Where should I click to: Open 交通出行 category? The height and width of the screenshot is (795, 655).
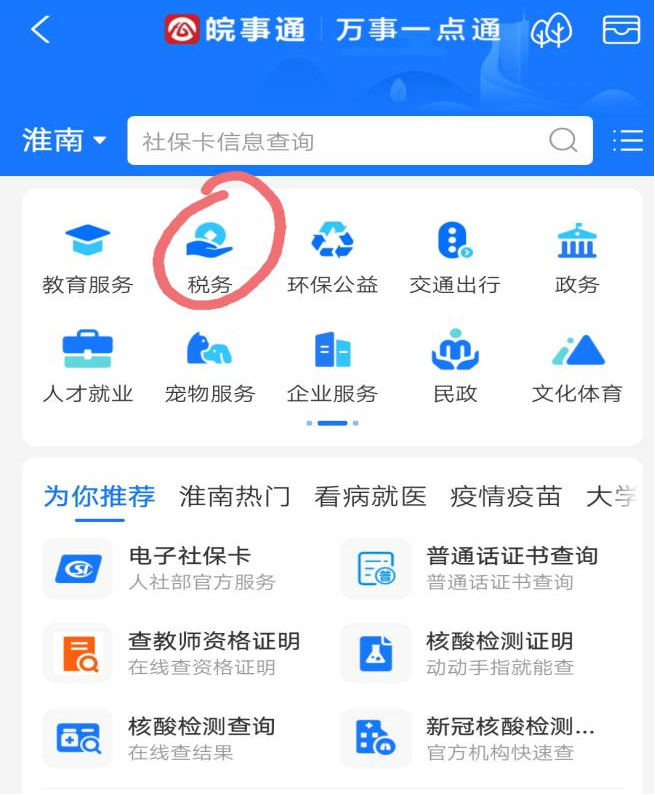tap(455, 257)
